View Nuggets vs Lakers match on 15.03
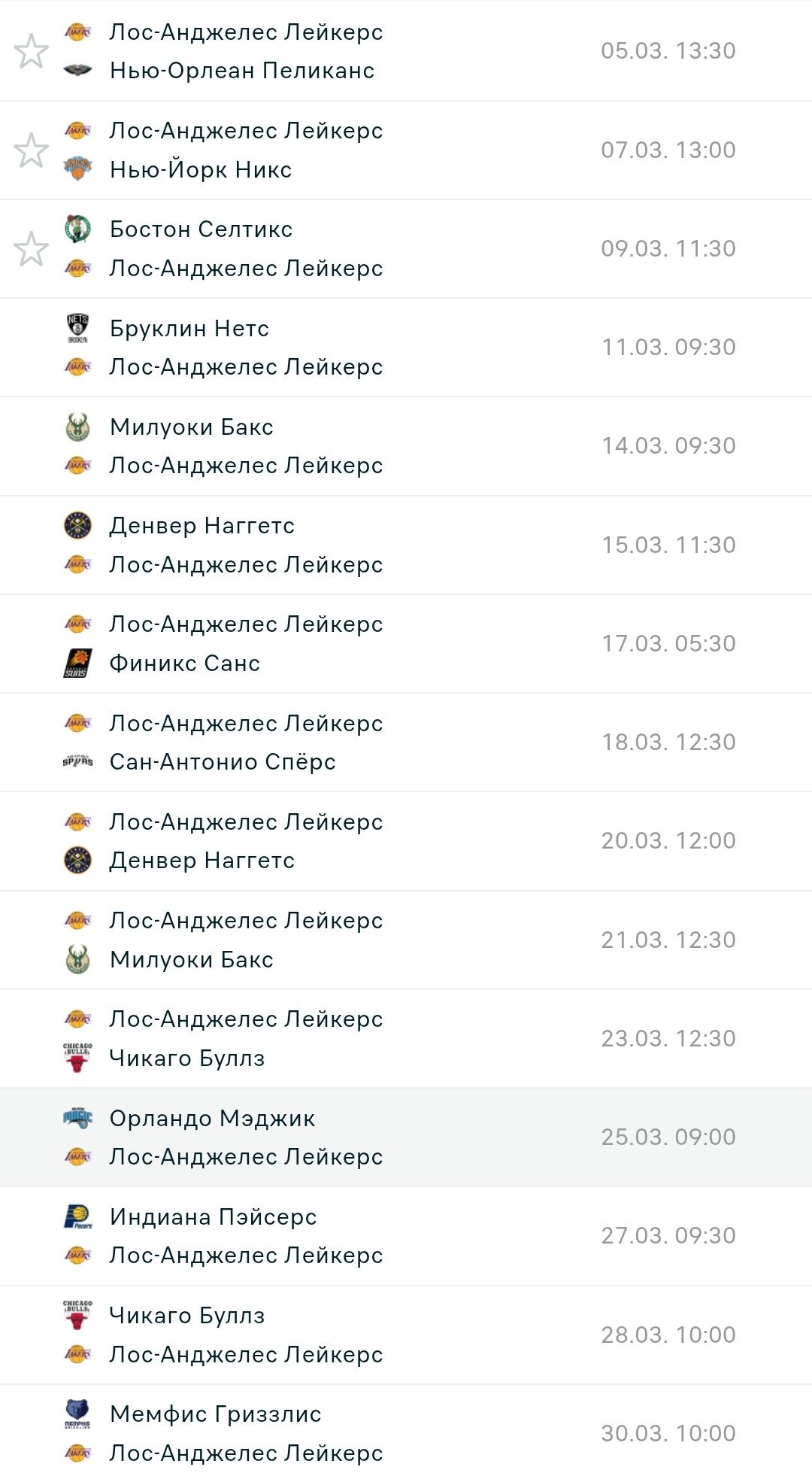The height and width of the screenshot is (1482, 812). pos(406,545)
